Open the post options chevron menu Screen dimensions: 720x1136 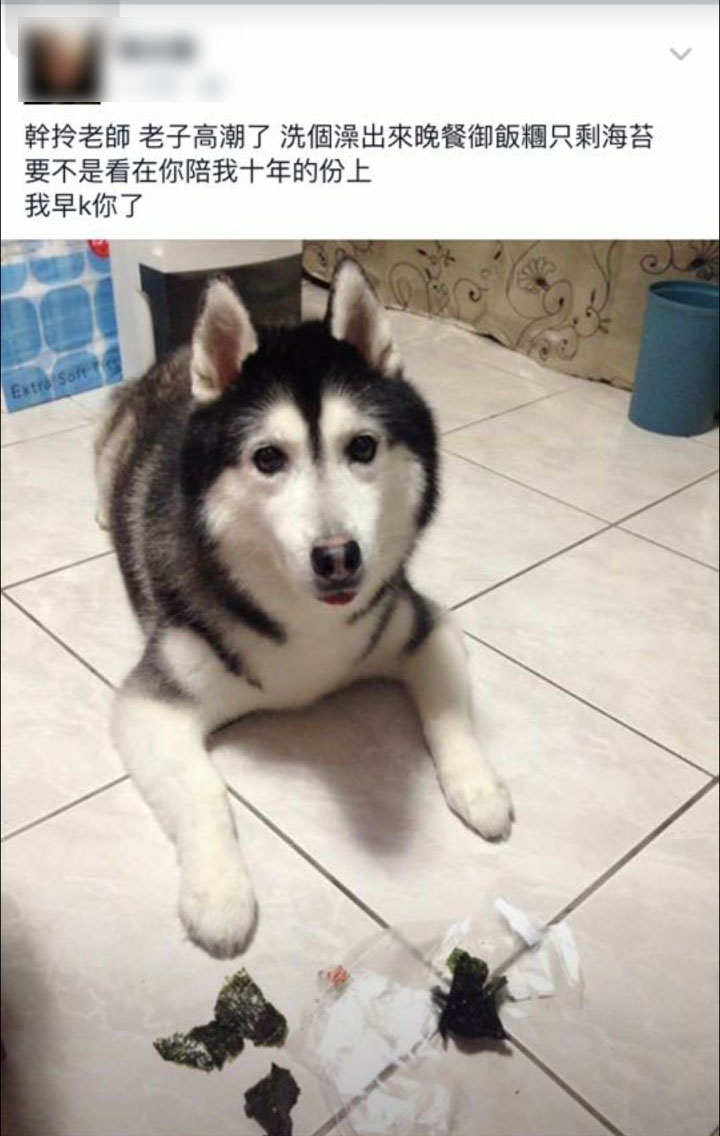tap(680, 54)
